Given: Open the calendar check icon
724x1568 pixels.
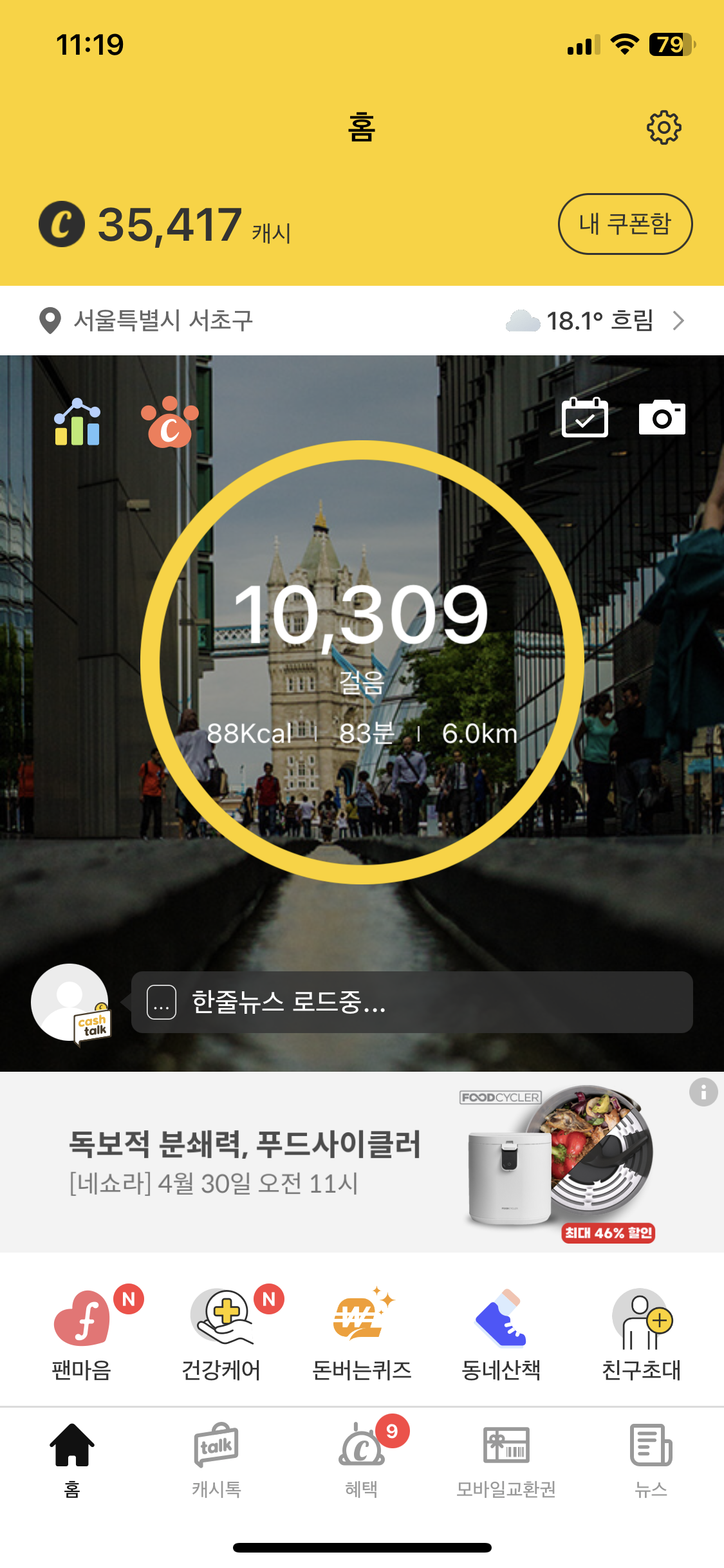Looking at the screenshot, I should 584,418.
